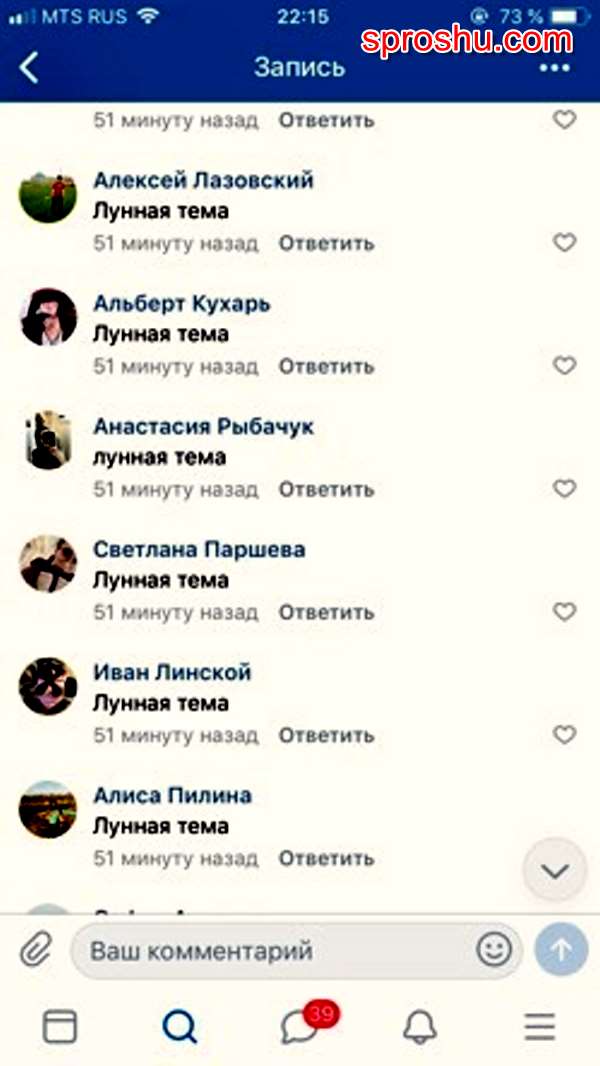Open the notifications bell tab
The width and height of the screenshot is (600, 1066).
pos(420,1027)
